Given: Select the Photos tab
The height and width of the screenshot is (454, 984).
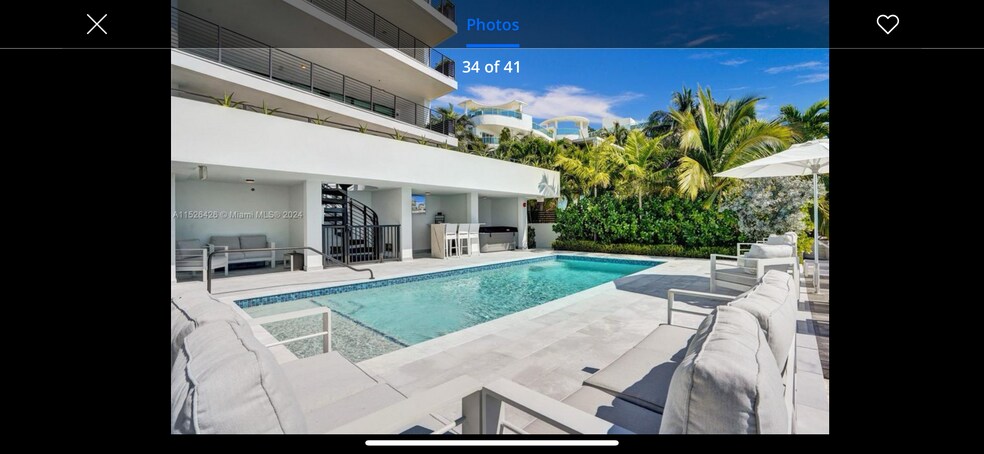Looking at the screenshot, I should point(492,24).
